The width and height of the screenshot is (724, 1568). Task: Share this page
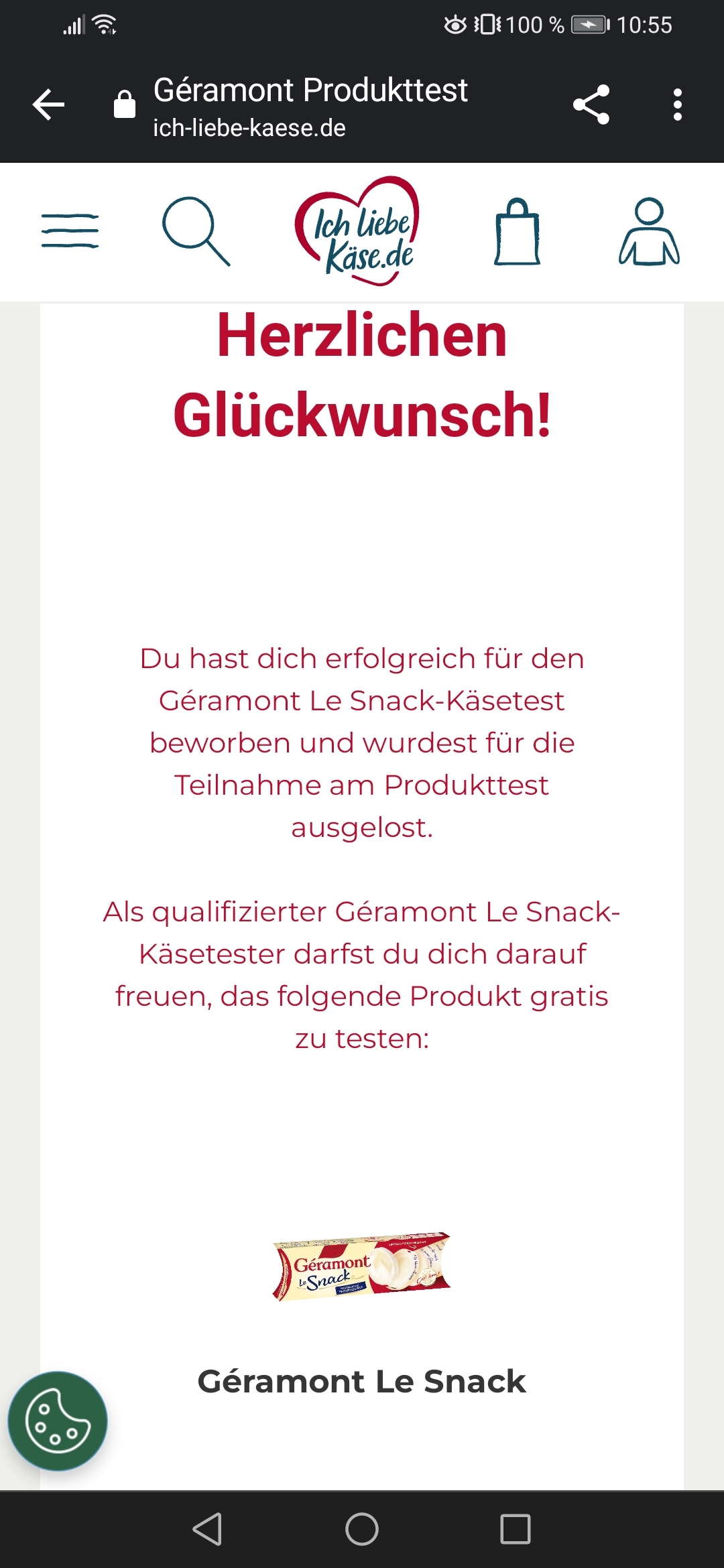[591, 105]
